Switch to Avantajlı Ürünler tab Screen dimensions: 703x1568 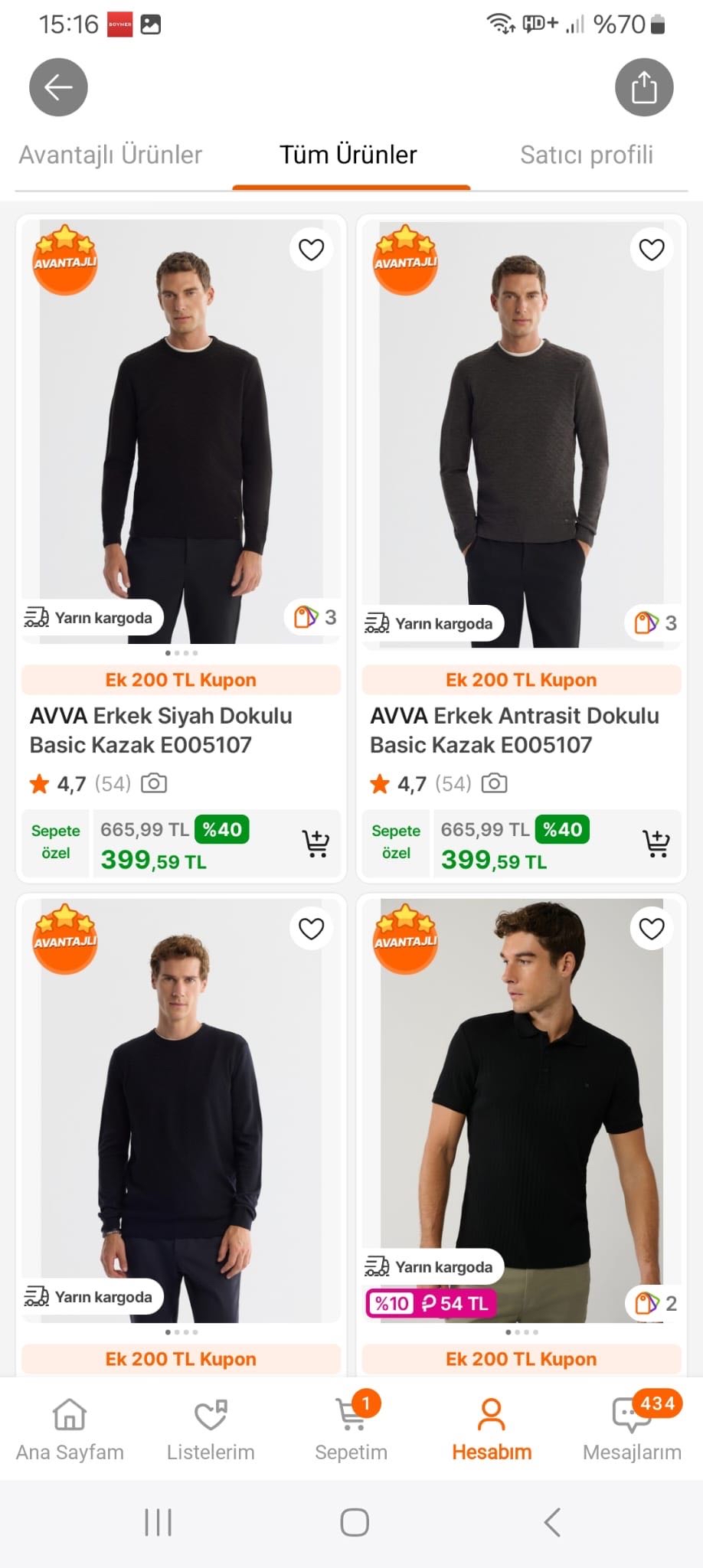[x=110, y=155]
